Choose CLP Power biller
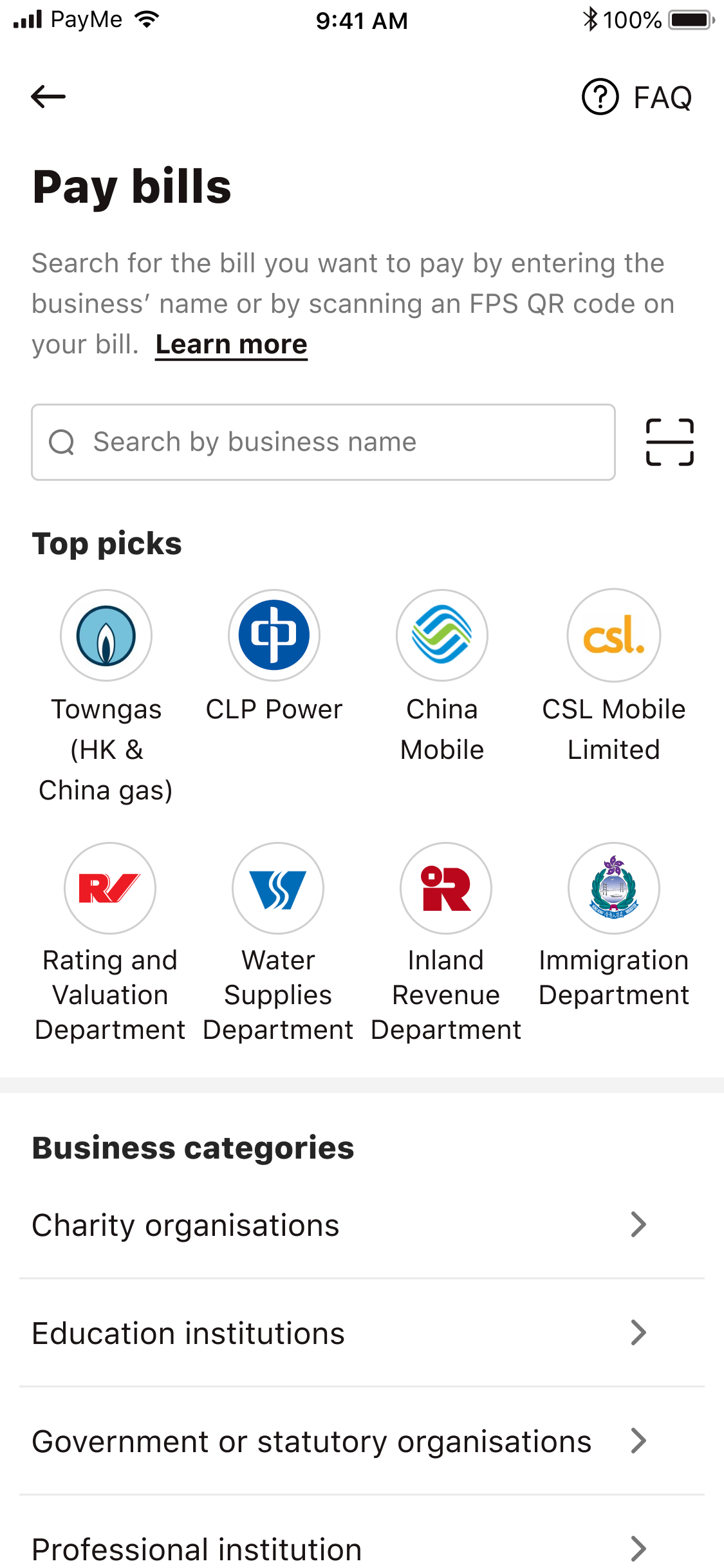The image size is (724, 1568). tap(274, 657)
